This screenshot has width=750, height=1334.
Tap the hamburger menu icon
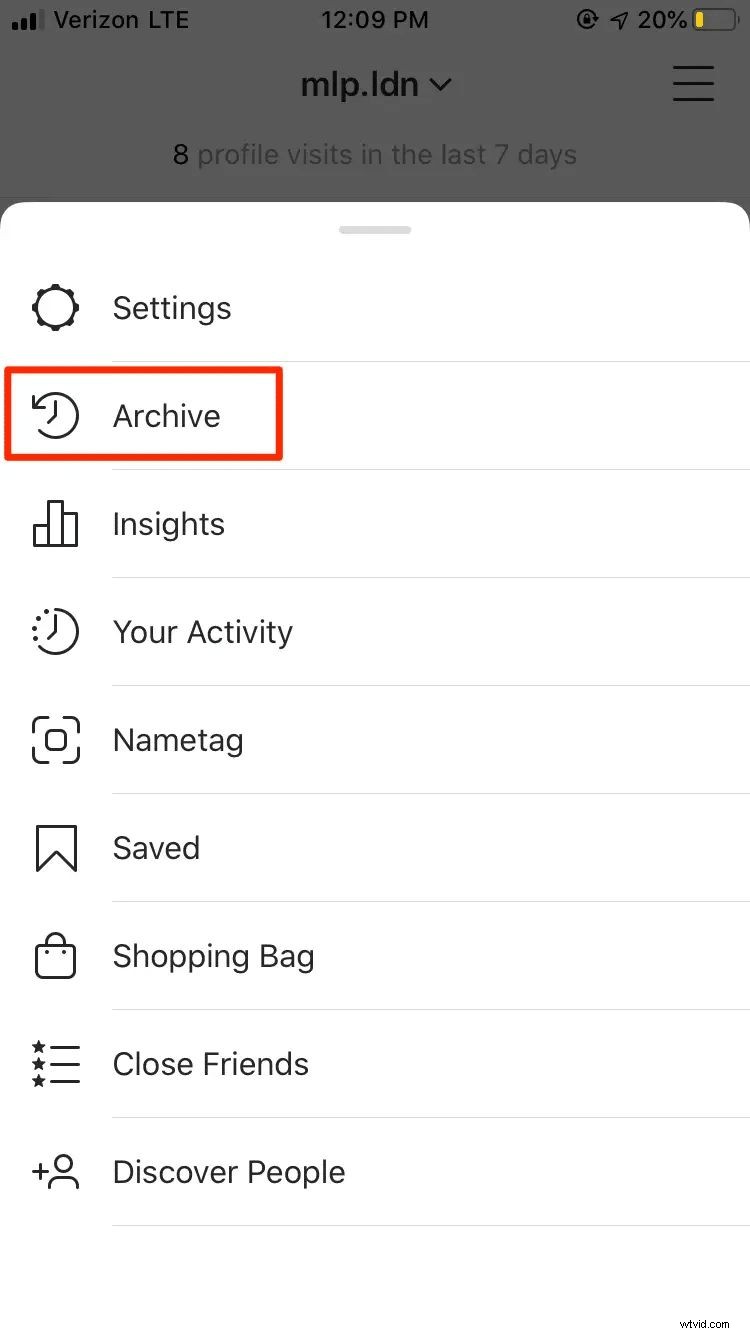(x=693, y=84)
